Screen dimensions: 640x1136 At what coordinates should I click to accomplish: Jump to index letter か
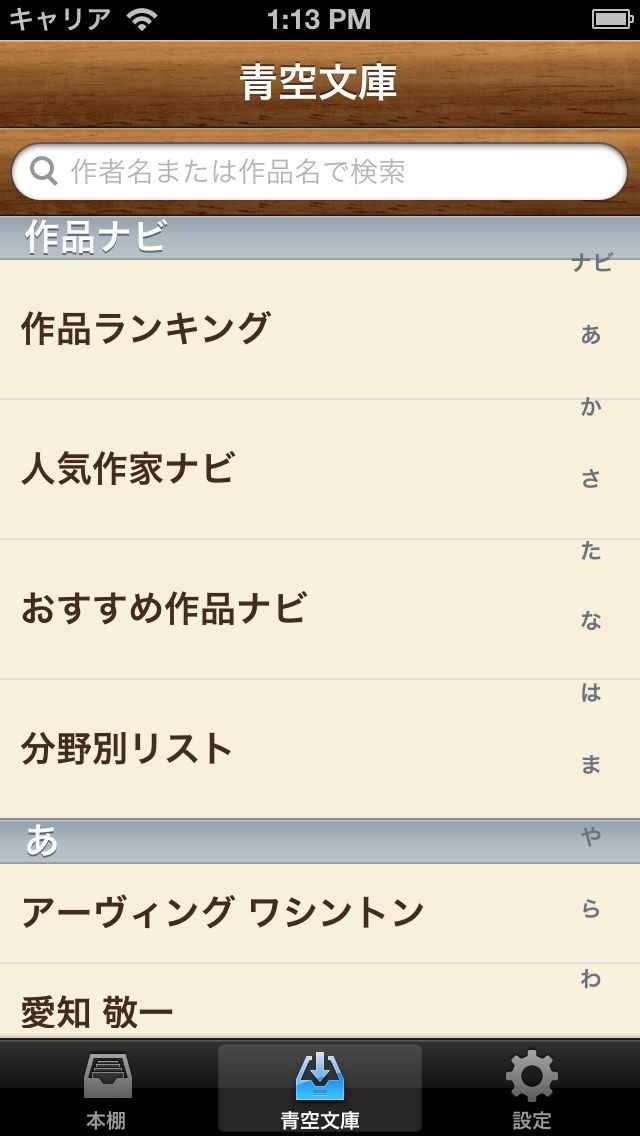pos(591,407)
